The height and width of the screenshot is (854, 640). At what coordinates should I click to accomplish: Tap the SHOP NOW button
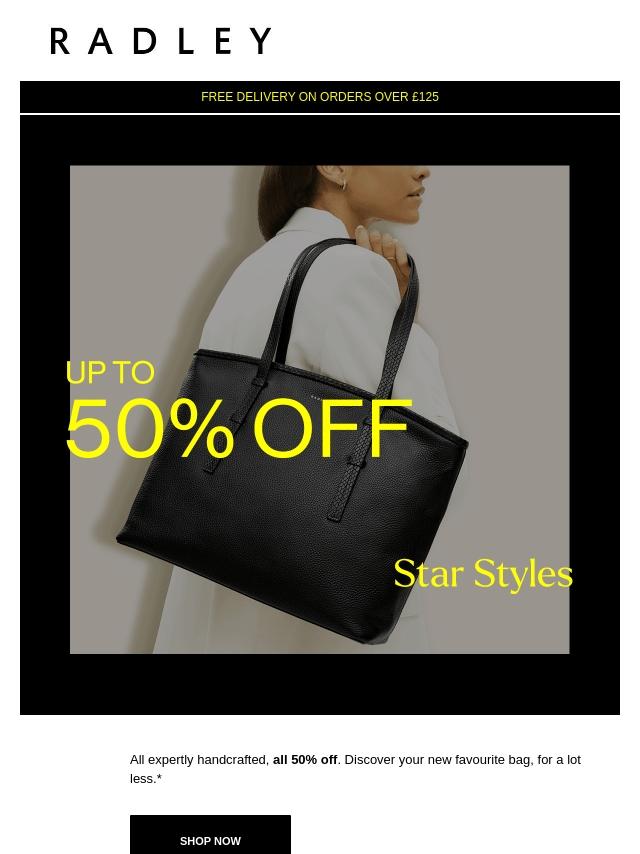click(x=210, y=837)
